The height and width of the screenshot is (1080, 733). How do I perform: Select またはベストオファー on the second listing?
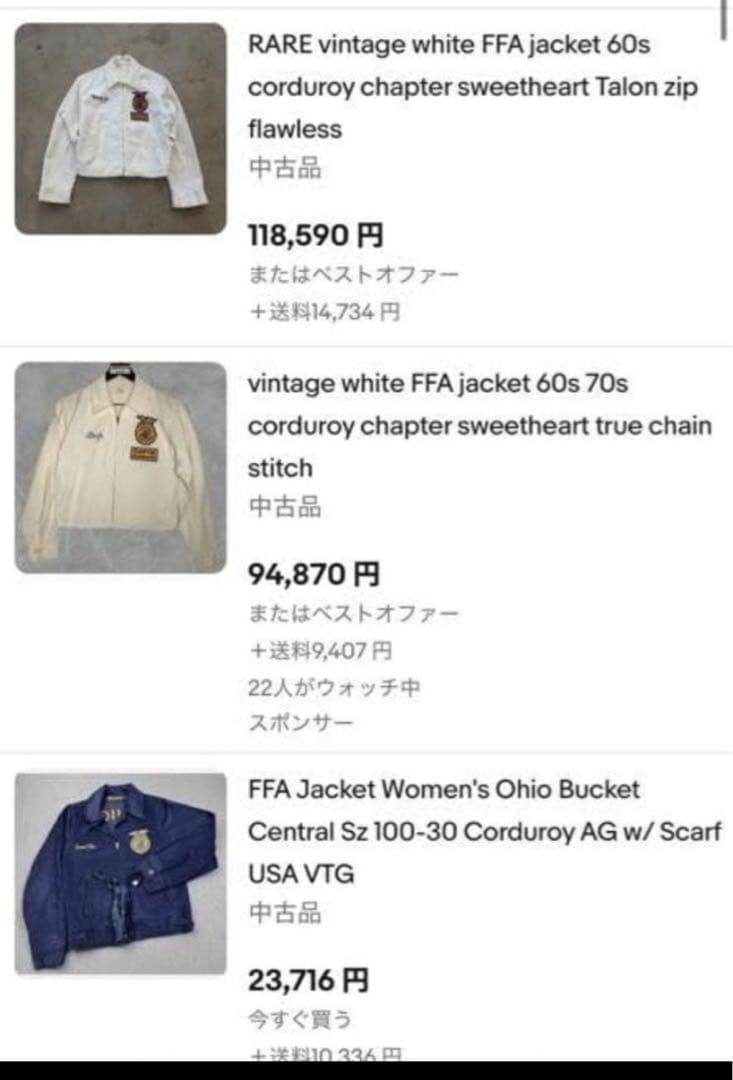click(352, 615)
